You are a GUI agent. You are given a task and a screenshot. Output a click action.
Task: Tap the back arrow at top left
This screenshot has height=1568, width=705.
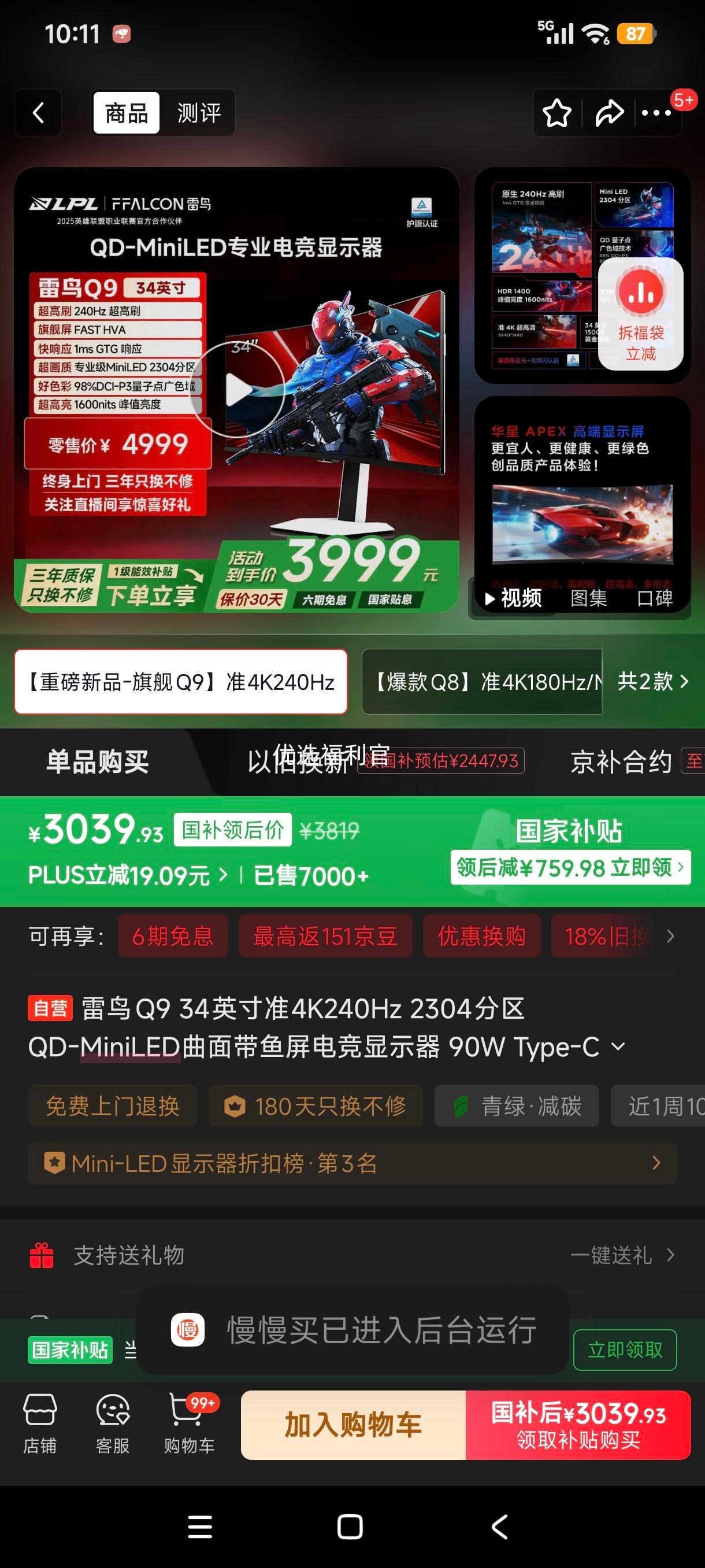pyautogui.click(x=38, y=113)
